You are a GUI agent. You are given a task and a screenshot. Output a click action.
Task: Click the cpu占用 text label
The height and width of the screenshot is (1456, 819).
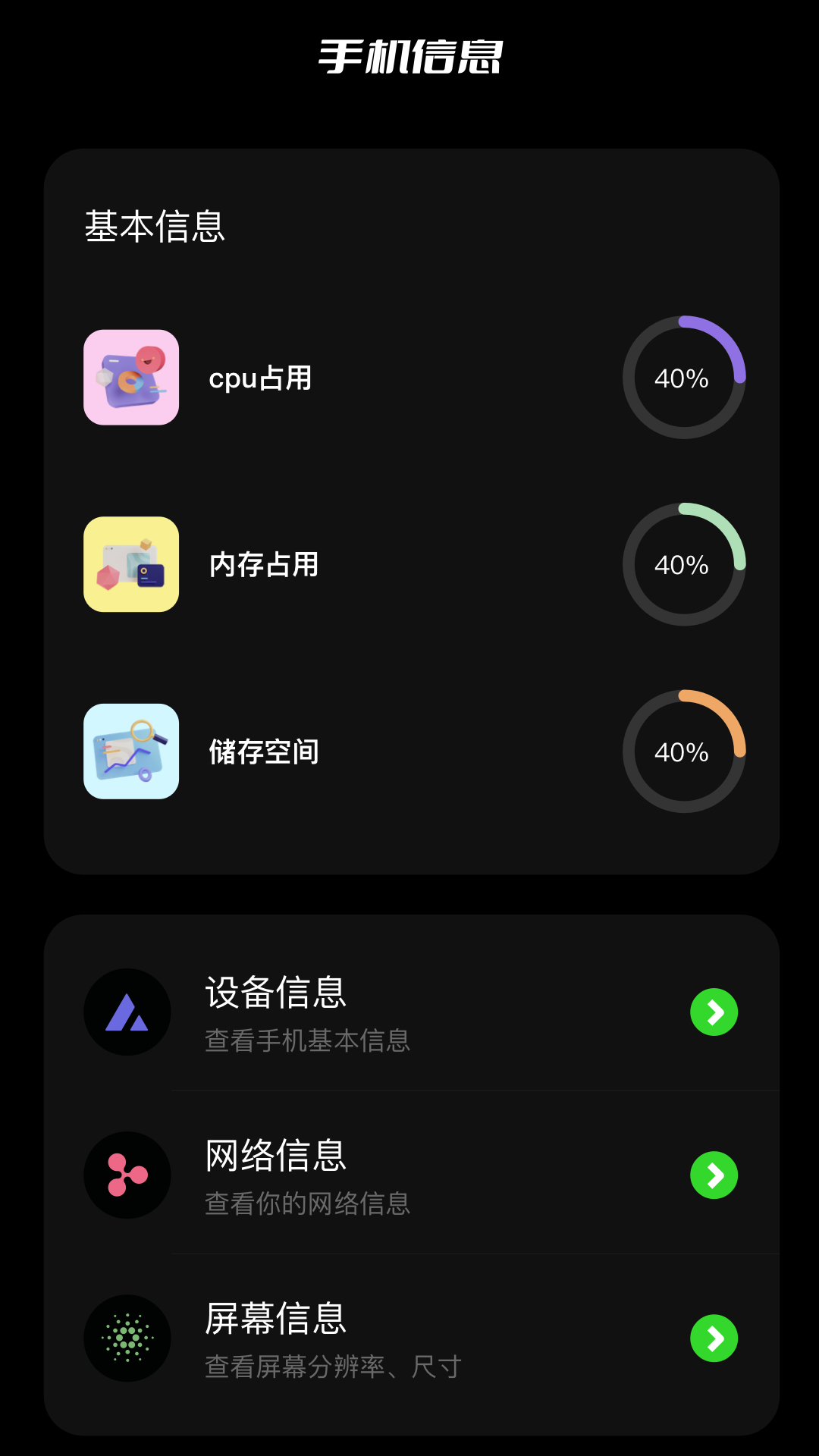click(261, 378)
